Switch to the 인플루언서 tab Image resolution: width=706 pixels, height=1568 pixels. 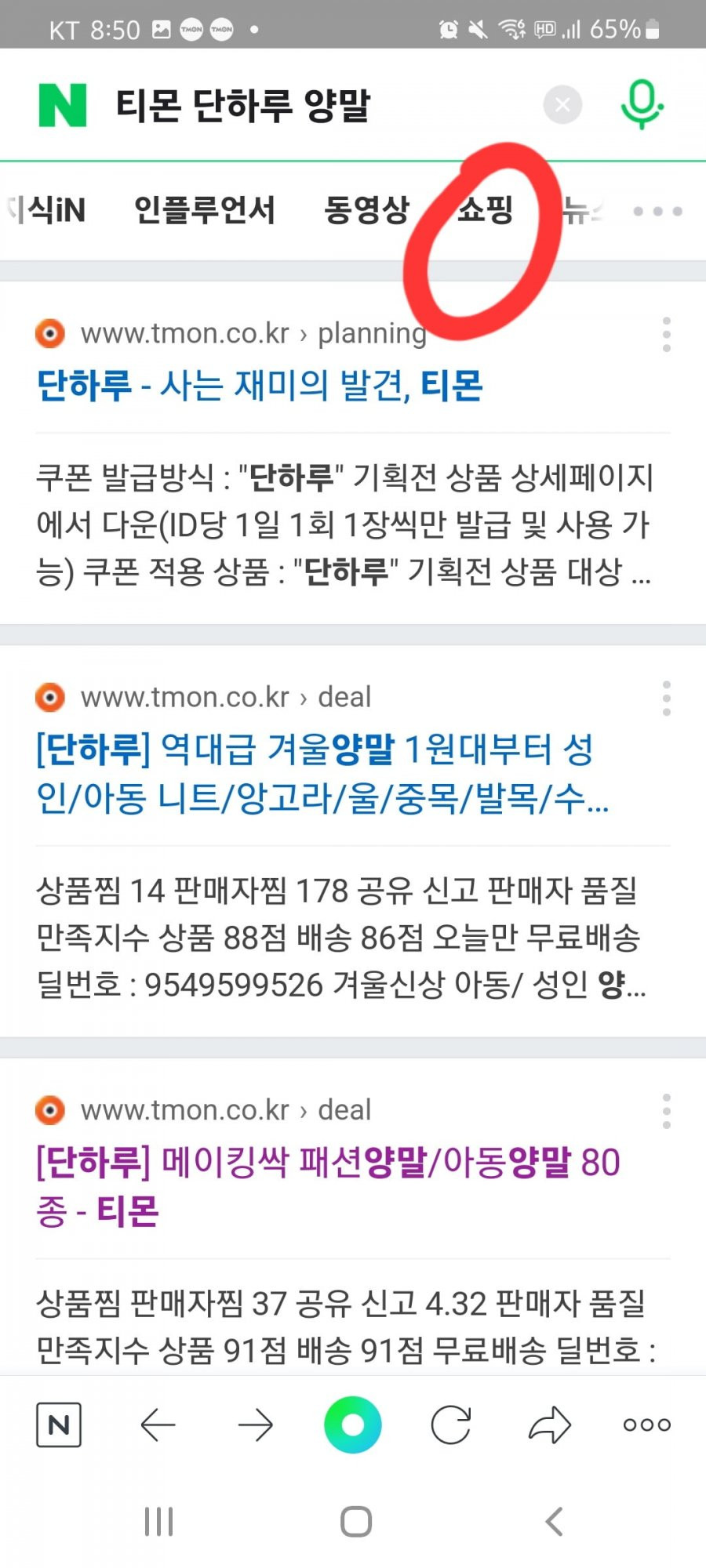click(x=205, y=210)
